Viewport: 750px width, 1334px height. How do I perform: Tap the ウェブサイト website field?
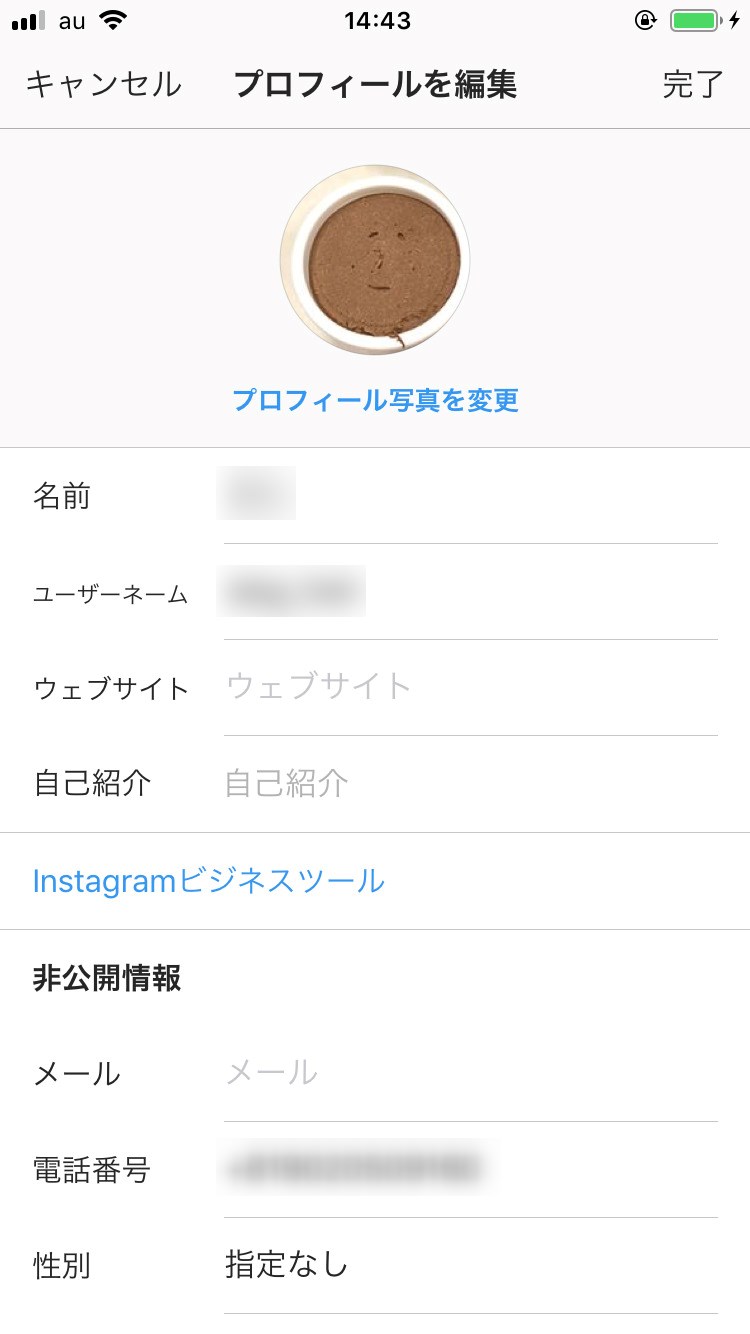(x=471, y=688)
